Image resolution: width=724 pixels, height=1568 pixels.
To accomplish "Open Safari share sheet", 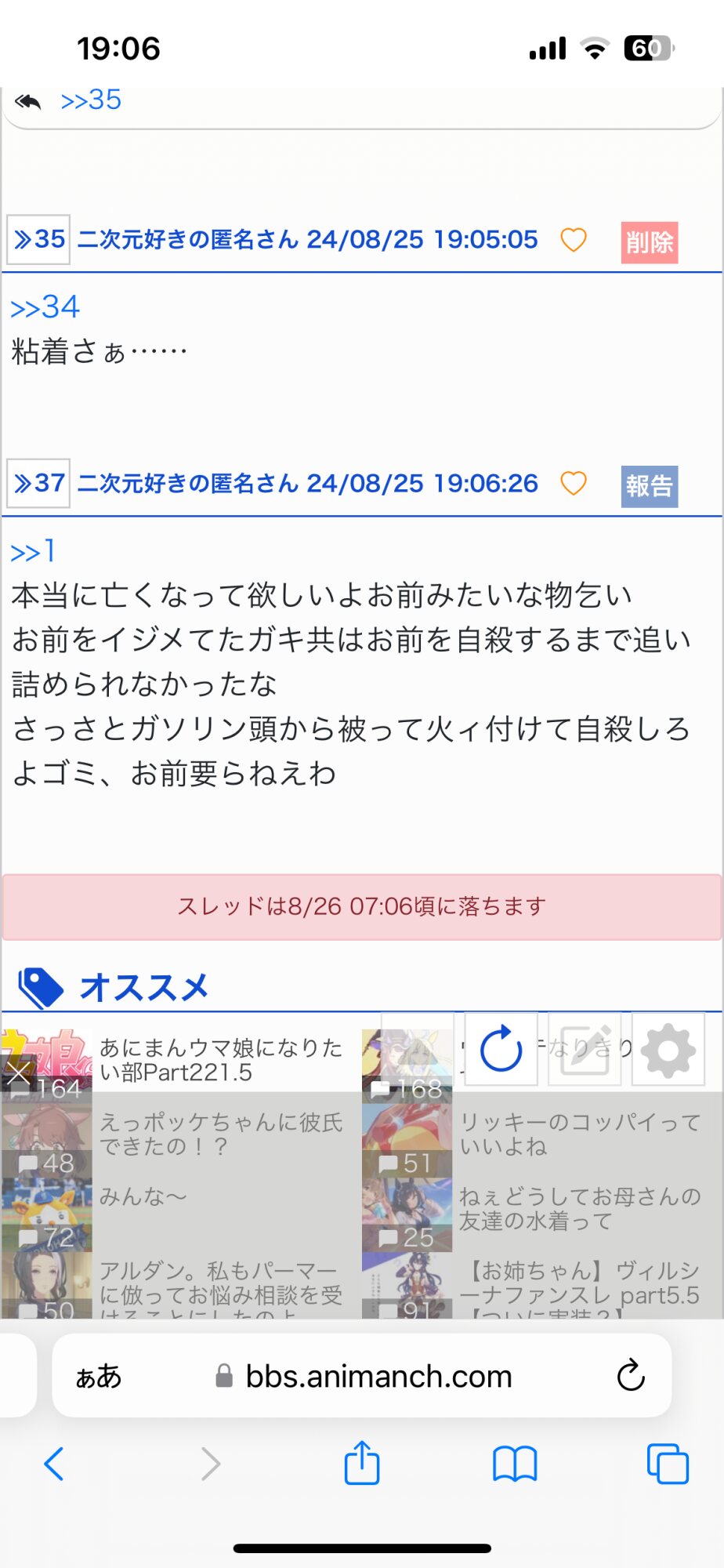I will coord(361,1463).
